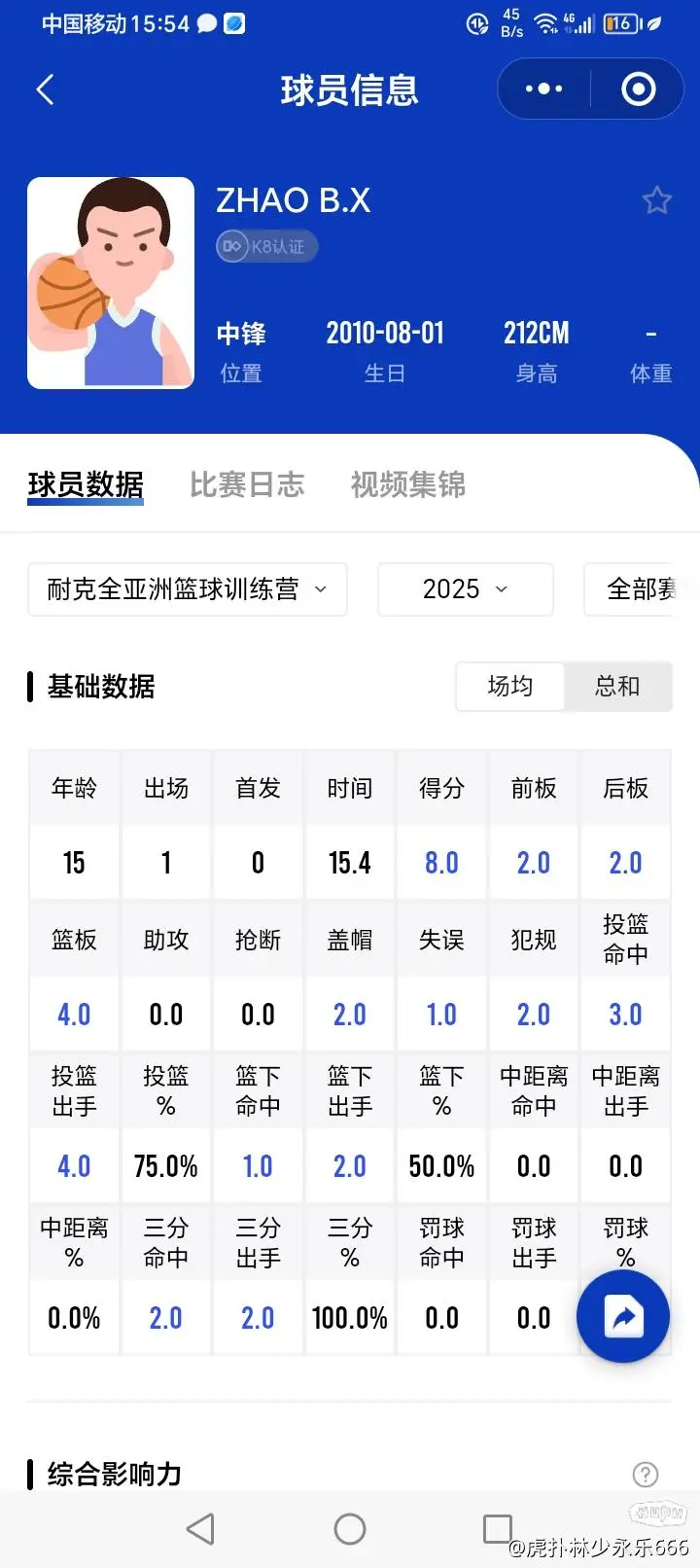700x1568 pixels.
Task: Tap the floating share button
Action: (623, 1317)
